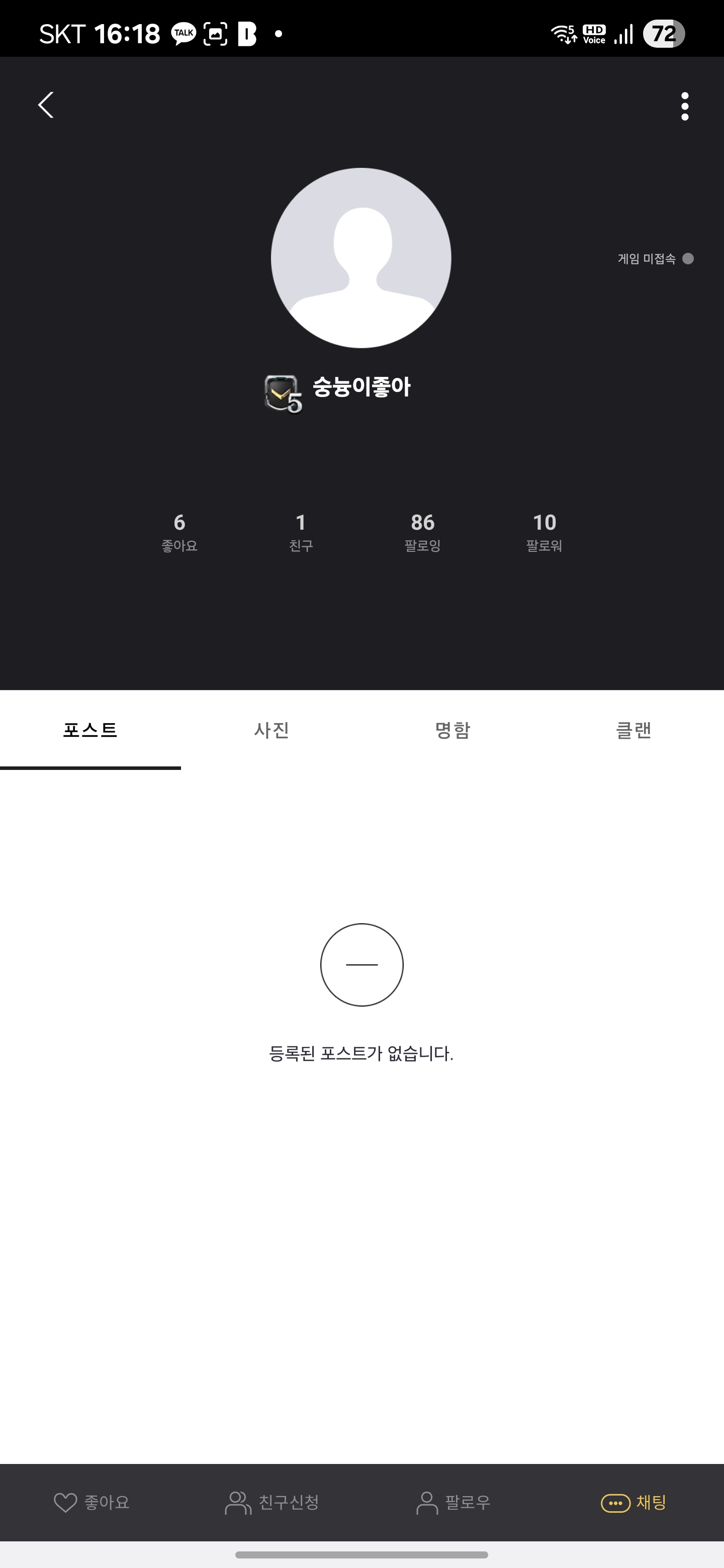Image resolution: width=724 pixels, height=1568 pixels.
Task: Like this profile with 좋아요 button
Action: click(92, 1502)
